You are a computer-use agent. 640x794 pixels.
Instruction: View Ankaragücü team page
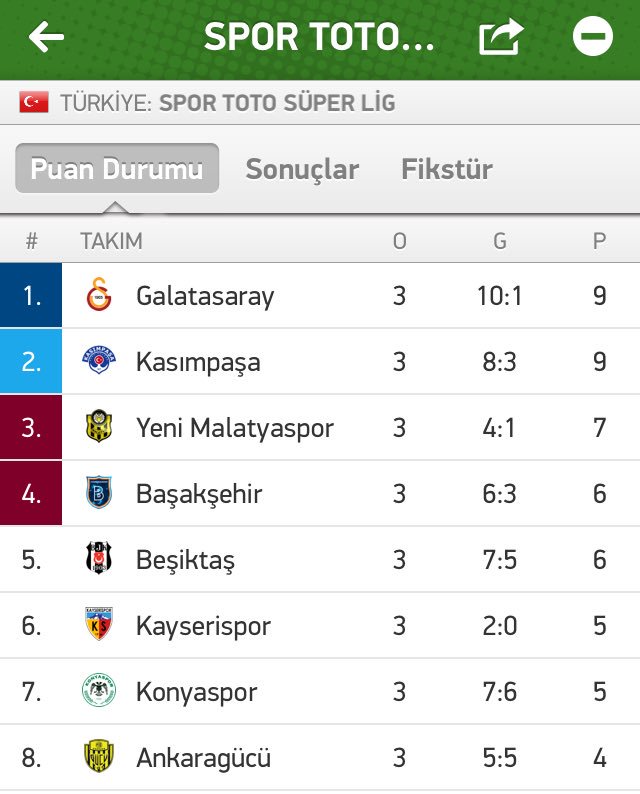coord(203,758)
